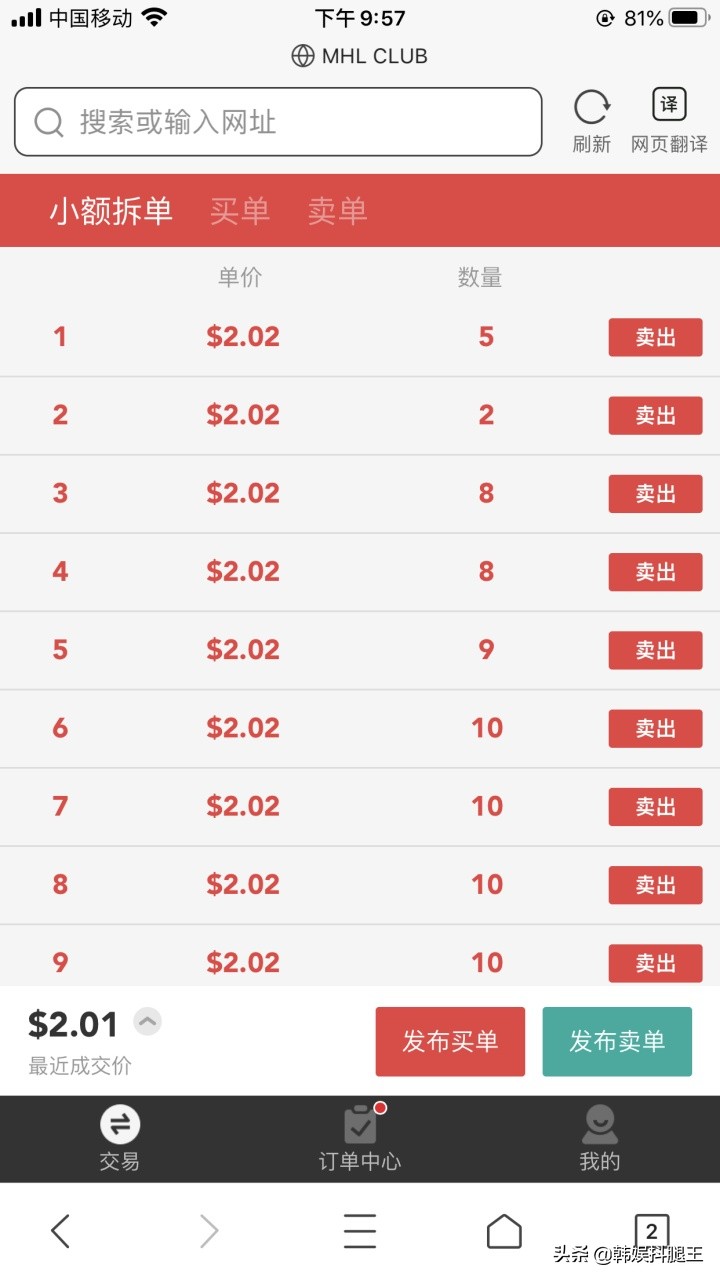This screenshot has height=1280, width=720.
Task: Go back using the browser back arrow
Action: click(60, 1231)
